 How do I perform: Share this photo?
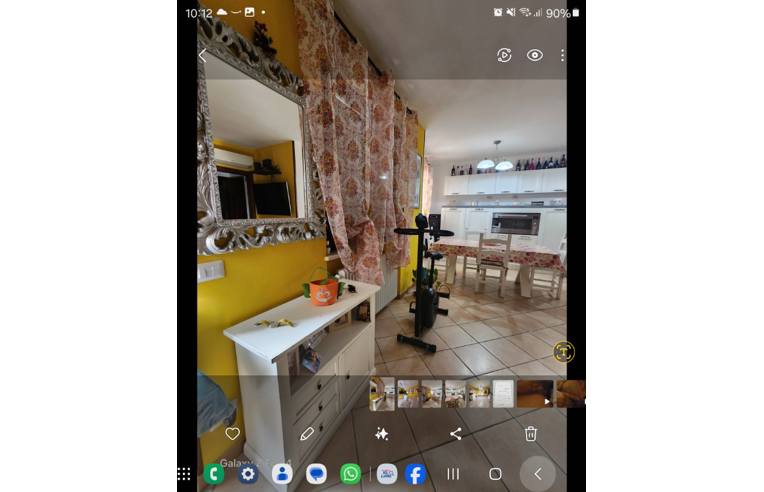456,433
